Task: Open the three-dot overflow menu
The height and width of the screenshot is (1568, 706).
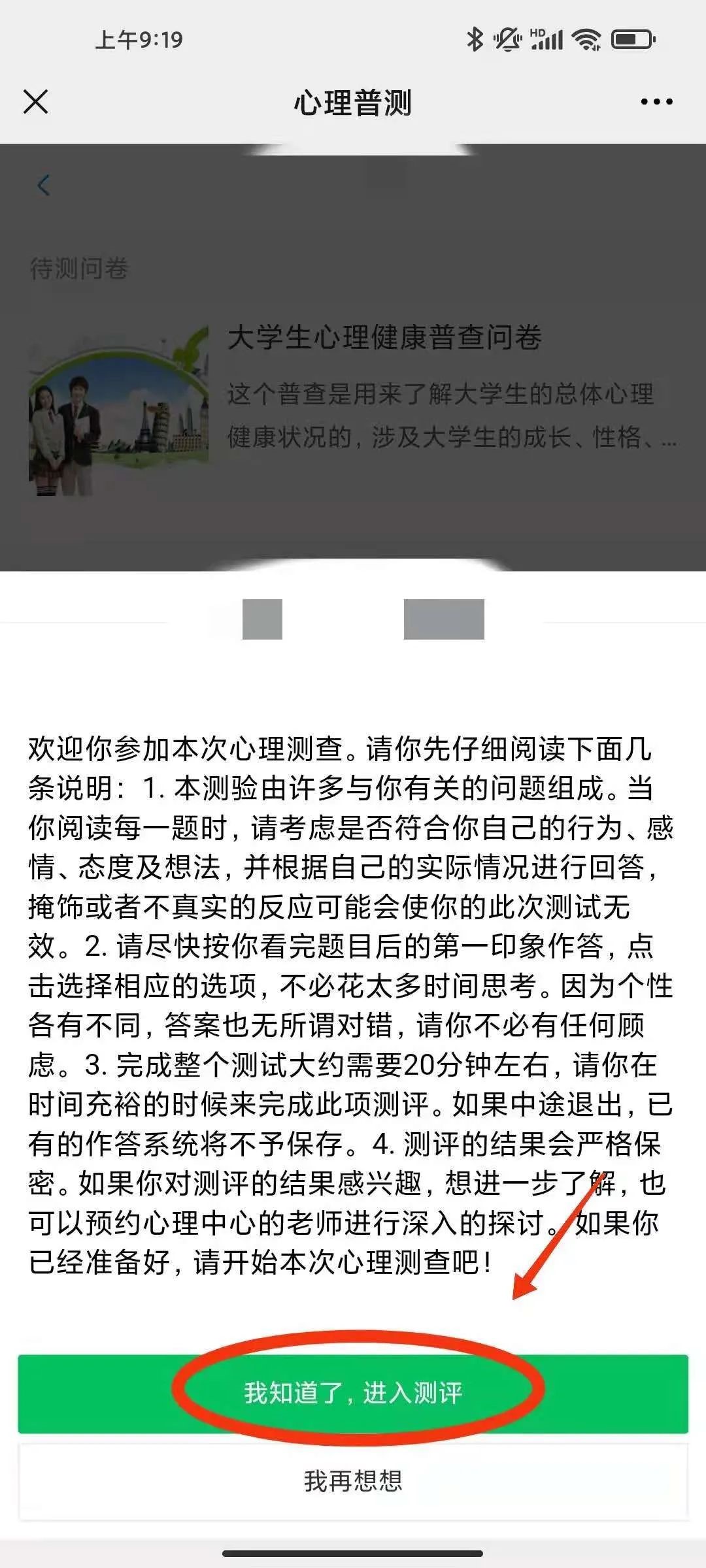Action: pos(656,102)
